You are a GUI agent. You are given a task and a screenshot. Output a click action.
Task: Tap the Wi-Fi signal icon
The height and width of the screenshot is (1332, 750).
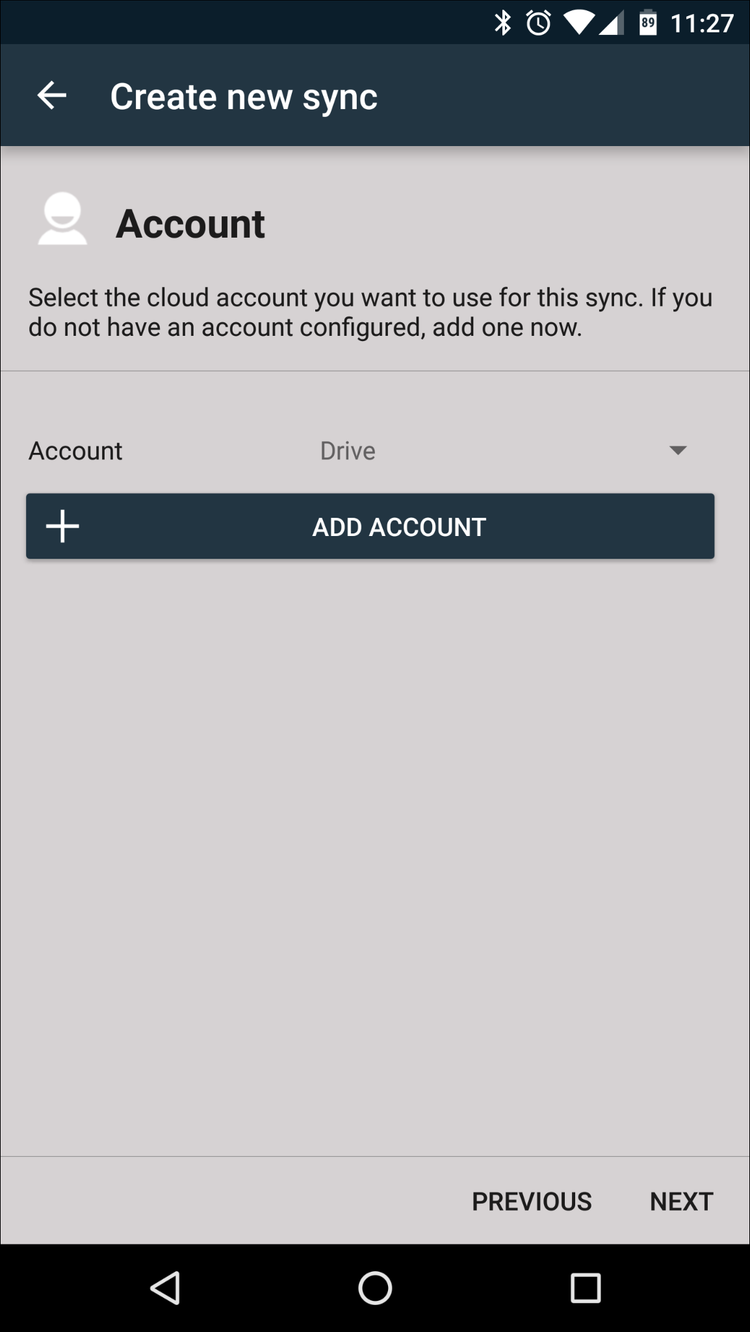(577, 20)
